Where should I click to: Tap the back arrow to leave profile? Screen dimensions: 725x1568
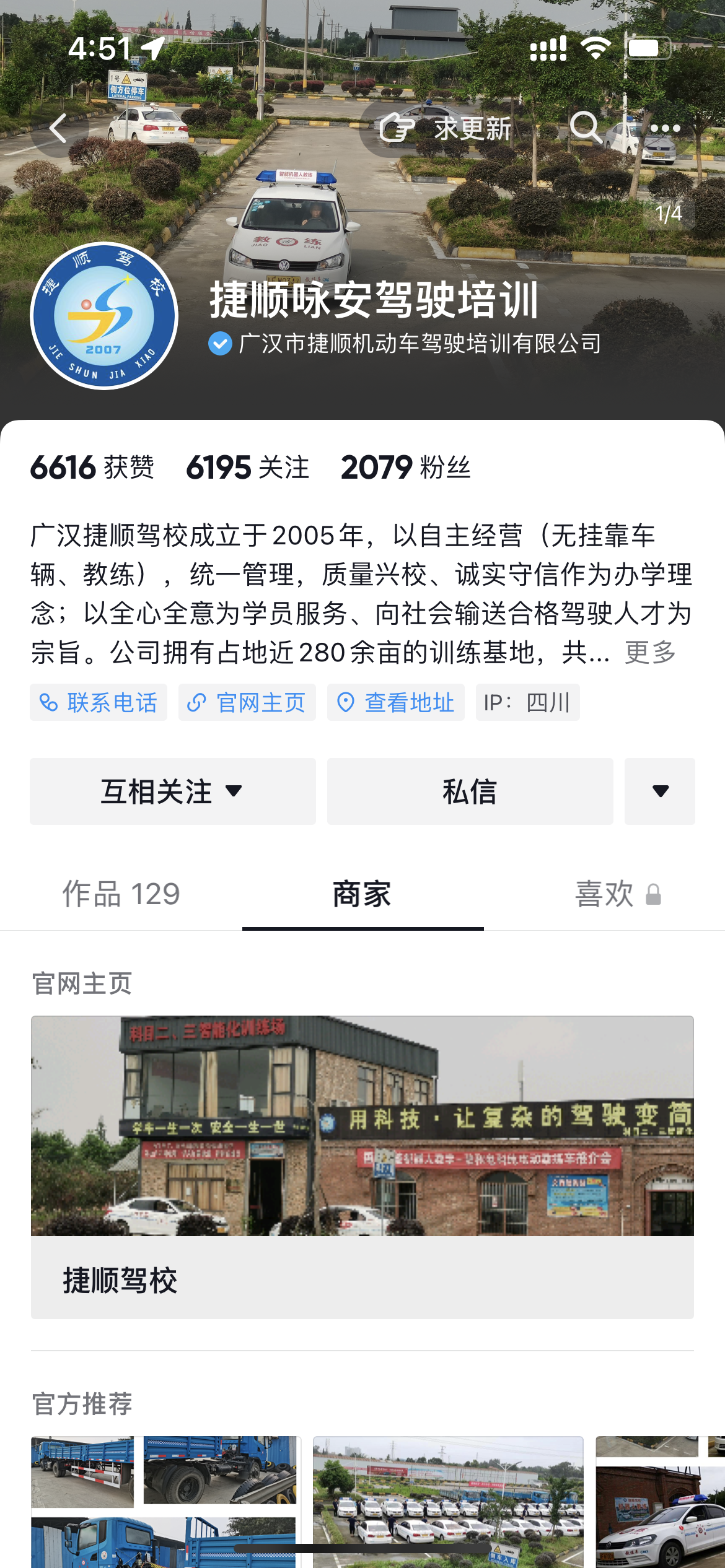click(59, 128)
